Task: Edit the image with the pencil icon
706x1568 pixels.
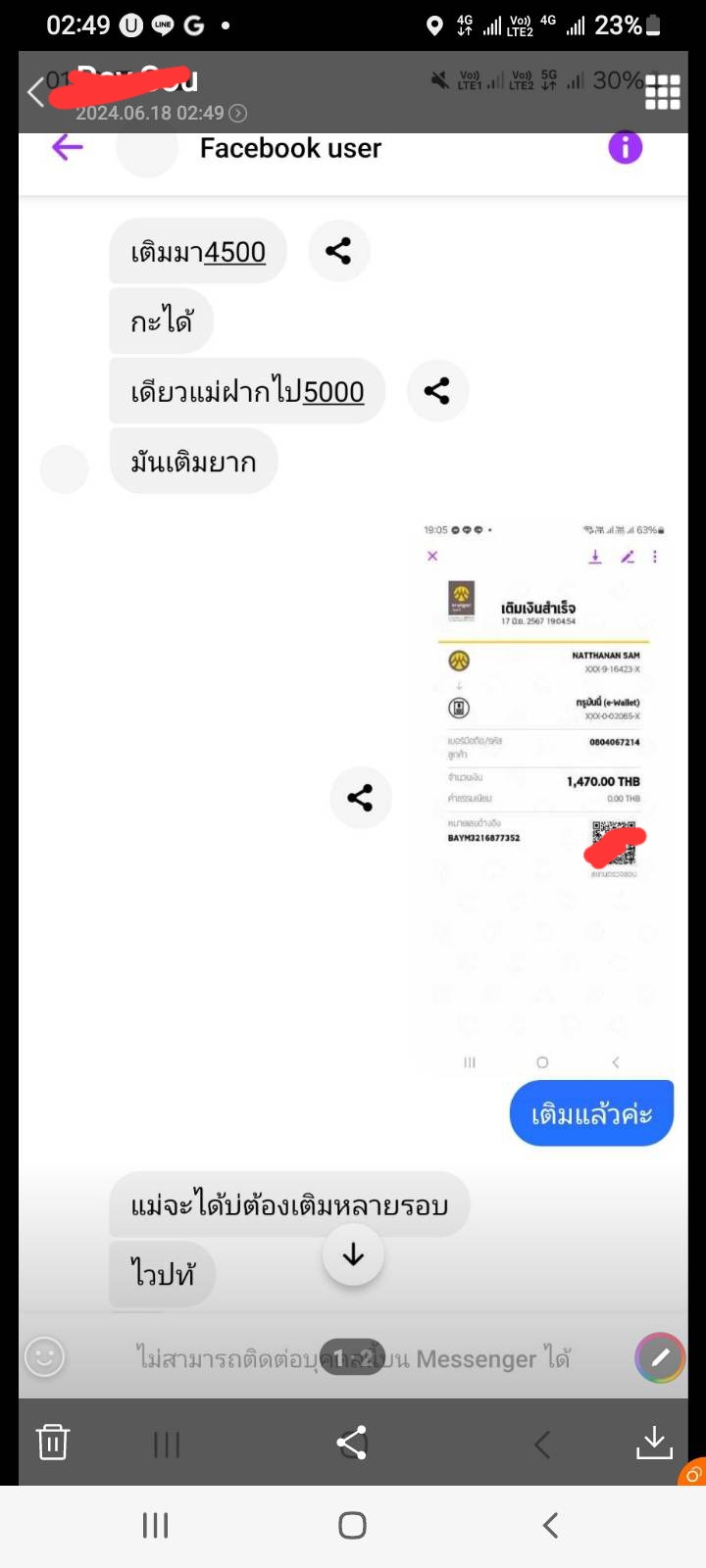Action: point(660,1357)
